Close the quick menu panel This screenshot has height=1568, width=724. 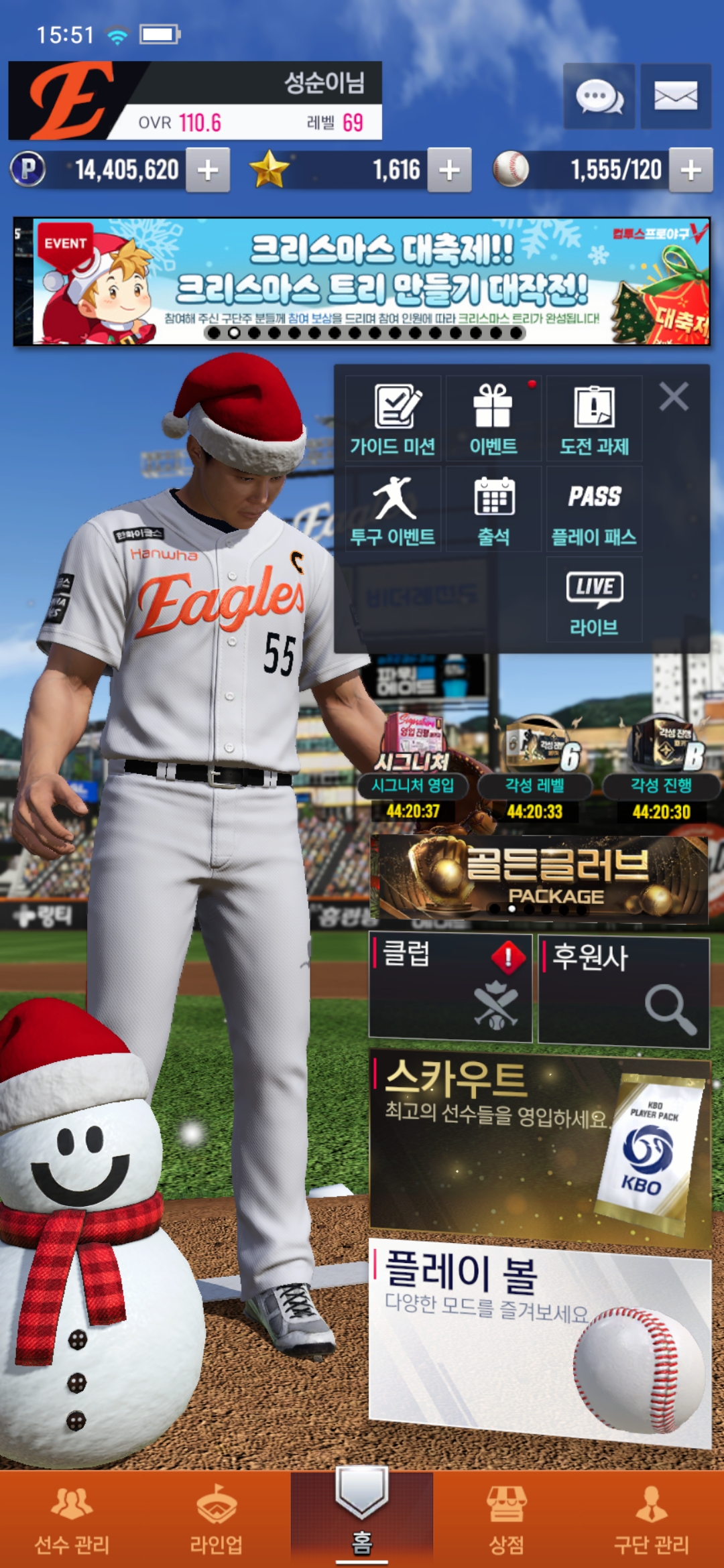(674, 397)
